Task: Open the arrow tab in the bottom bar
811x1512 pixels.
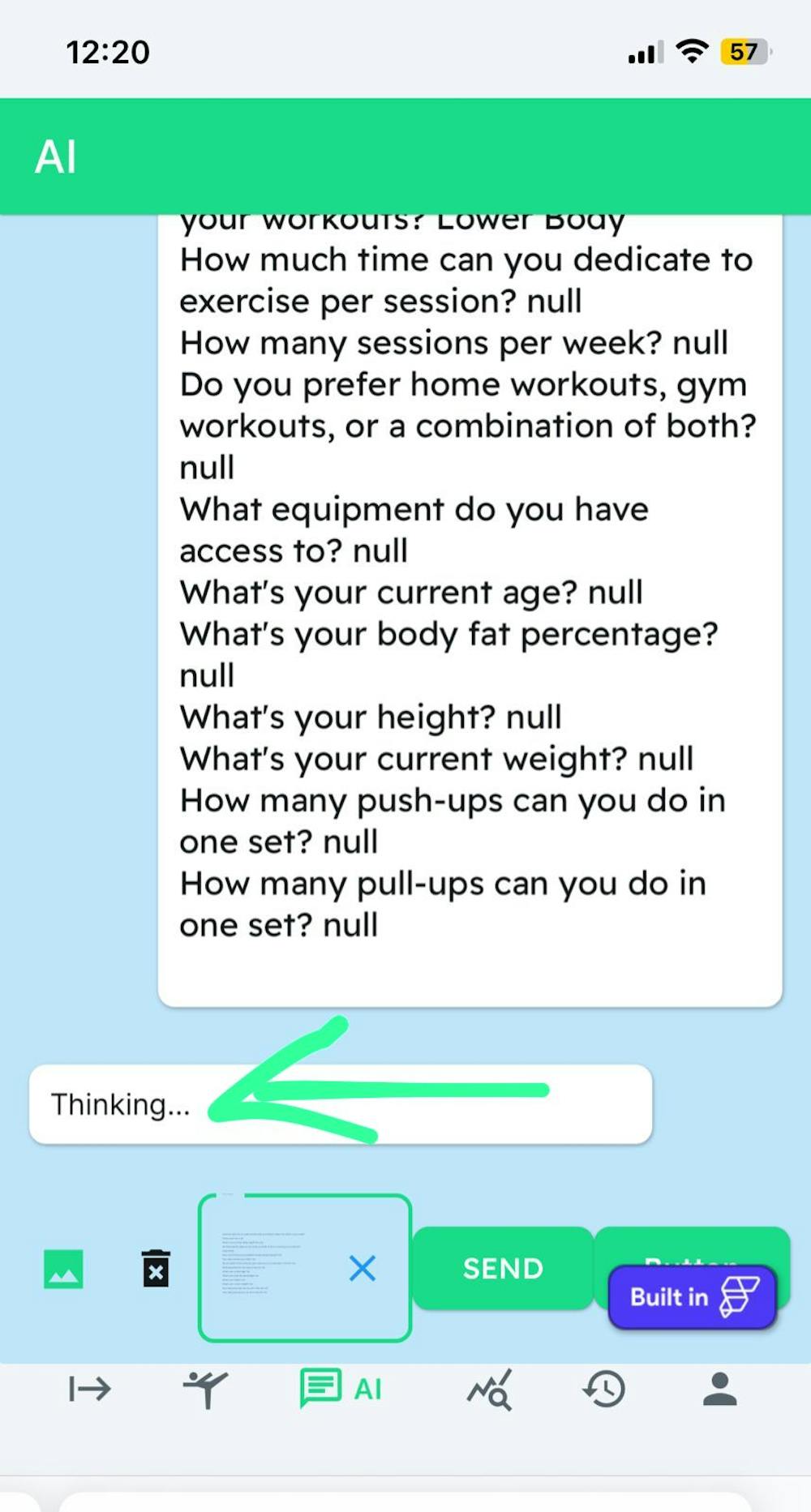Action: 89,1389
